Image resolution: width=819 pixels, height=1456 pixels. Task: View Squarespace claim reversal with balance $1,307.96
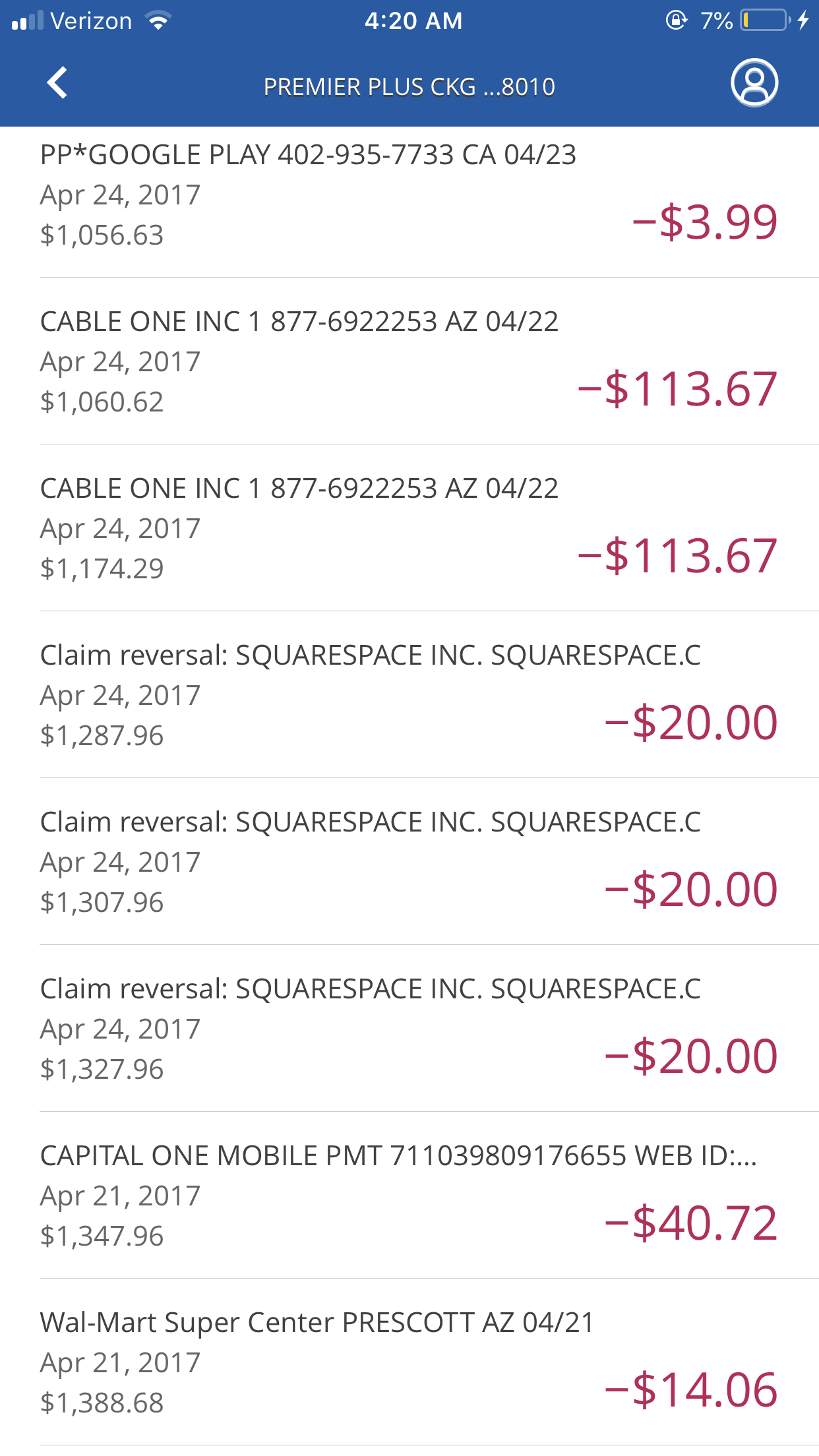pos(409,862)
